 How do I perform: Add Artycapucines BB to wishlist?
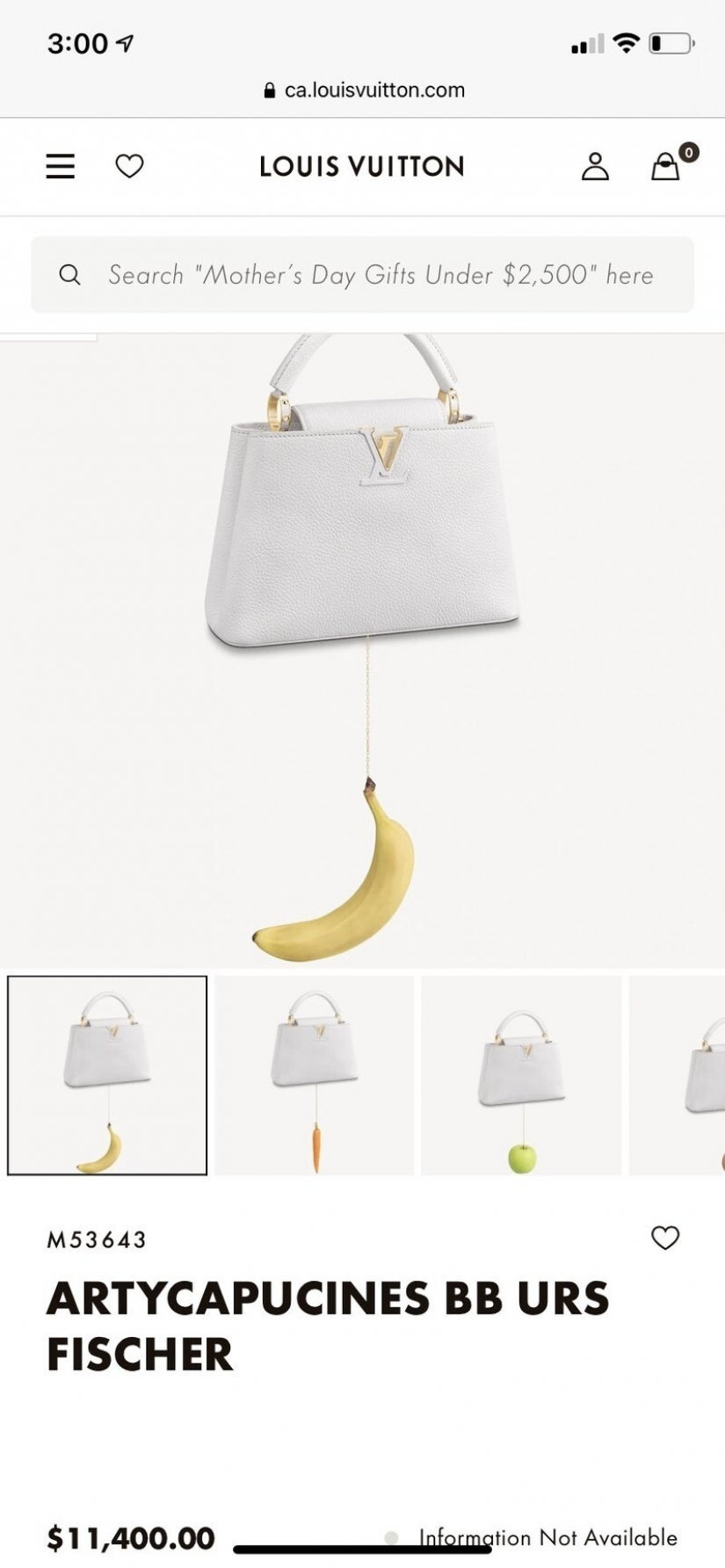point(665,1238)
